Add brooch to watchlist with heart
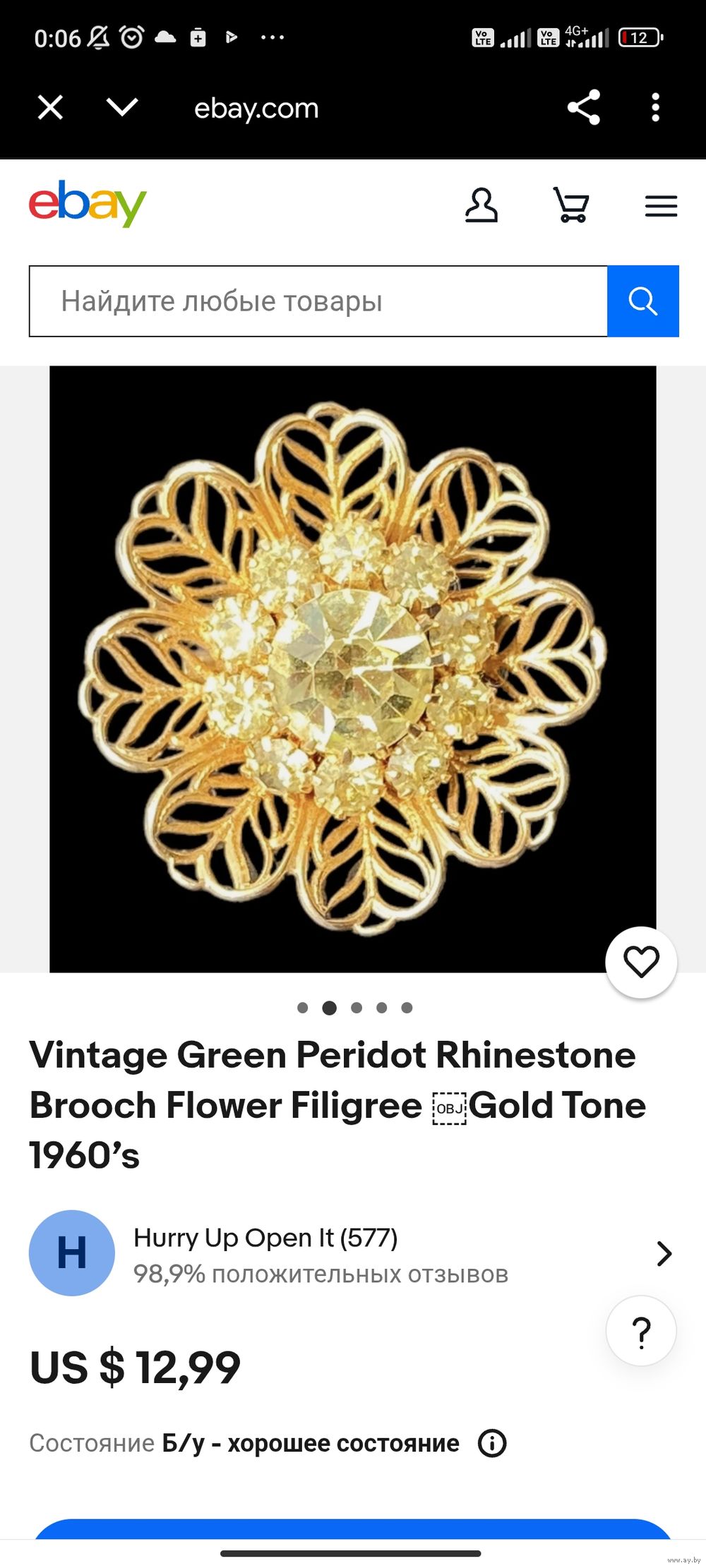Viewport: 706px width, 1568px height. click(x=641, y=962)
